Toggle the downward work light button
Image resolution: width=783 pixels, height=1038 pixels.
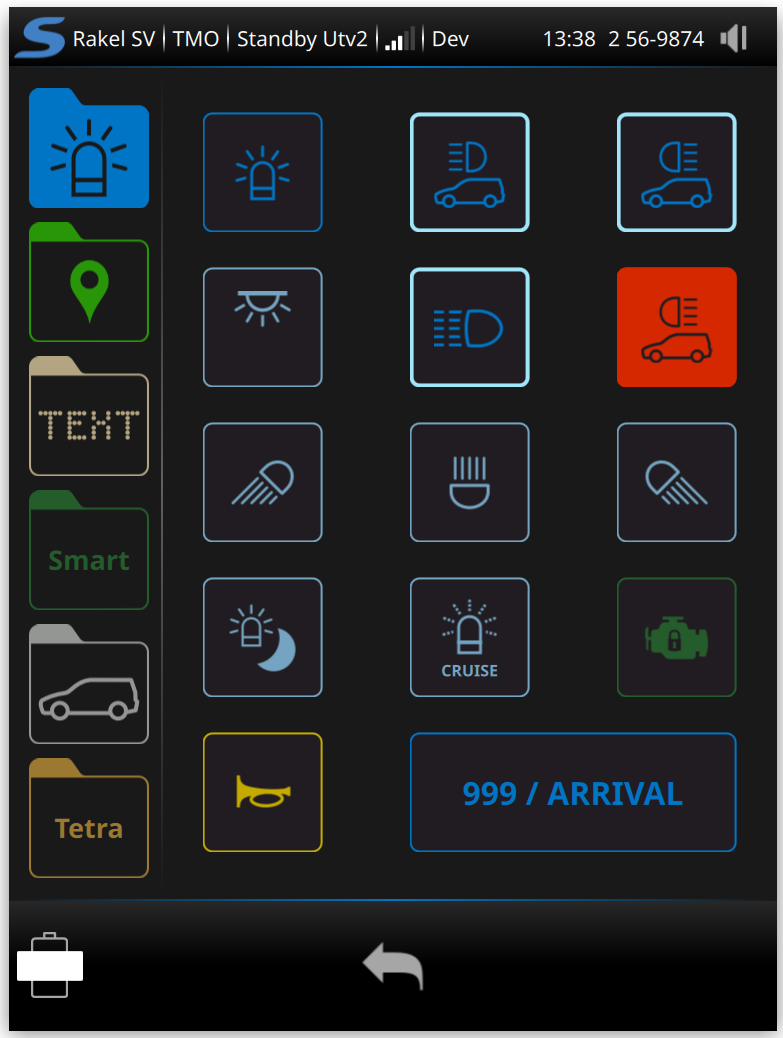[469, 482]
